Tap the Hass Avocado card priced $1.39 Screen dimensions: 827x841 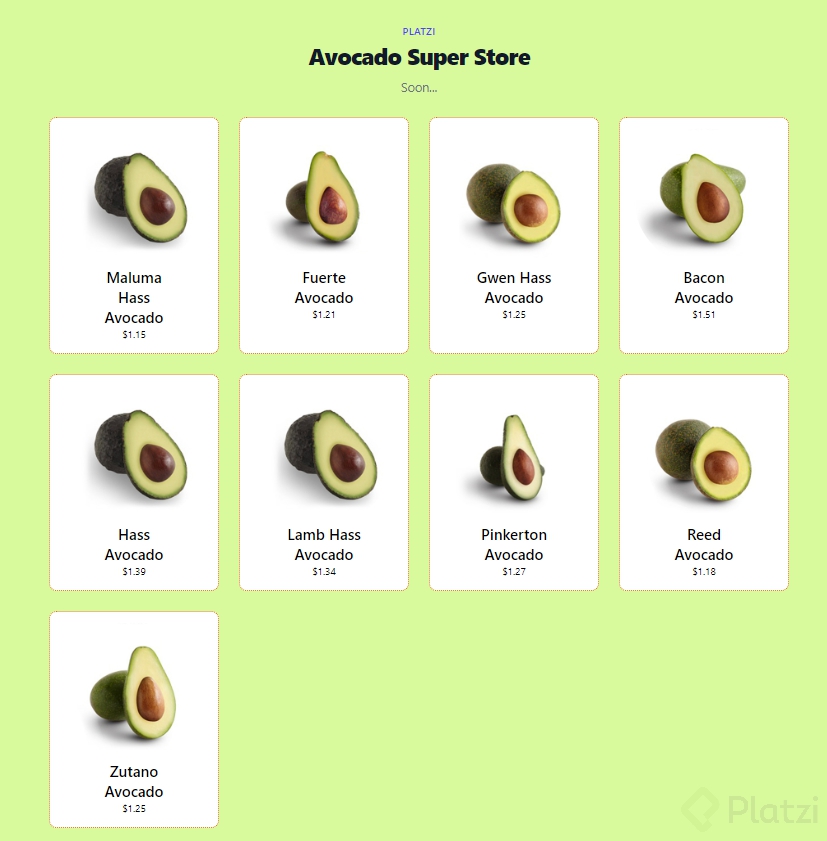(x=134, y=483)
